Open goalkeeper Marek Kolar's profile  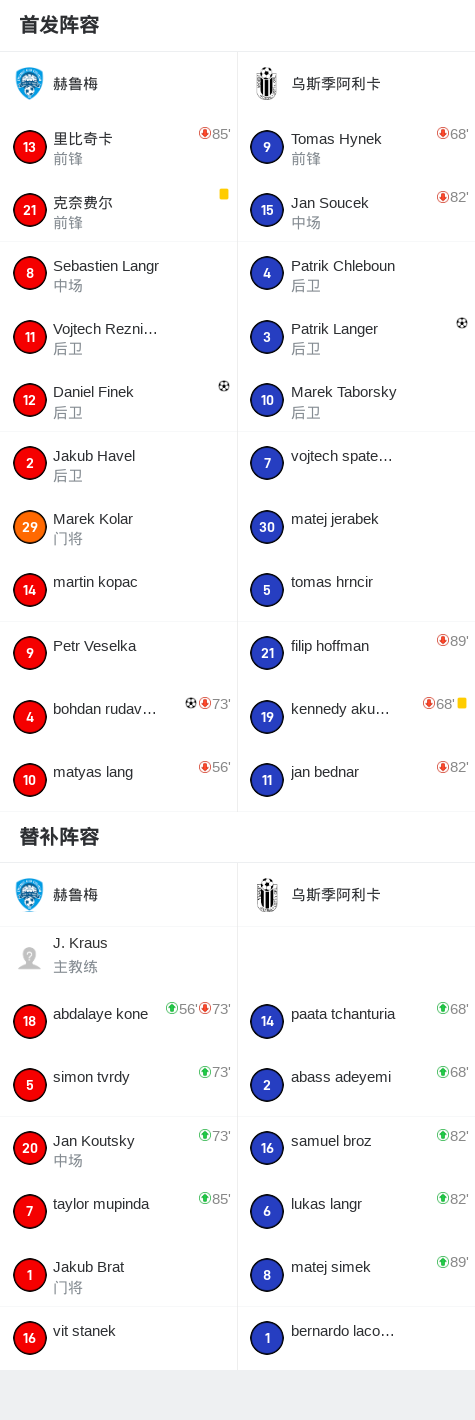click(118, 527)
